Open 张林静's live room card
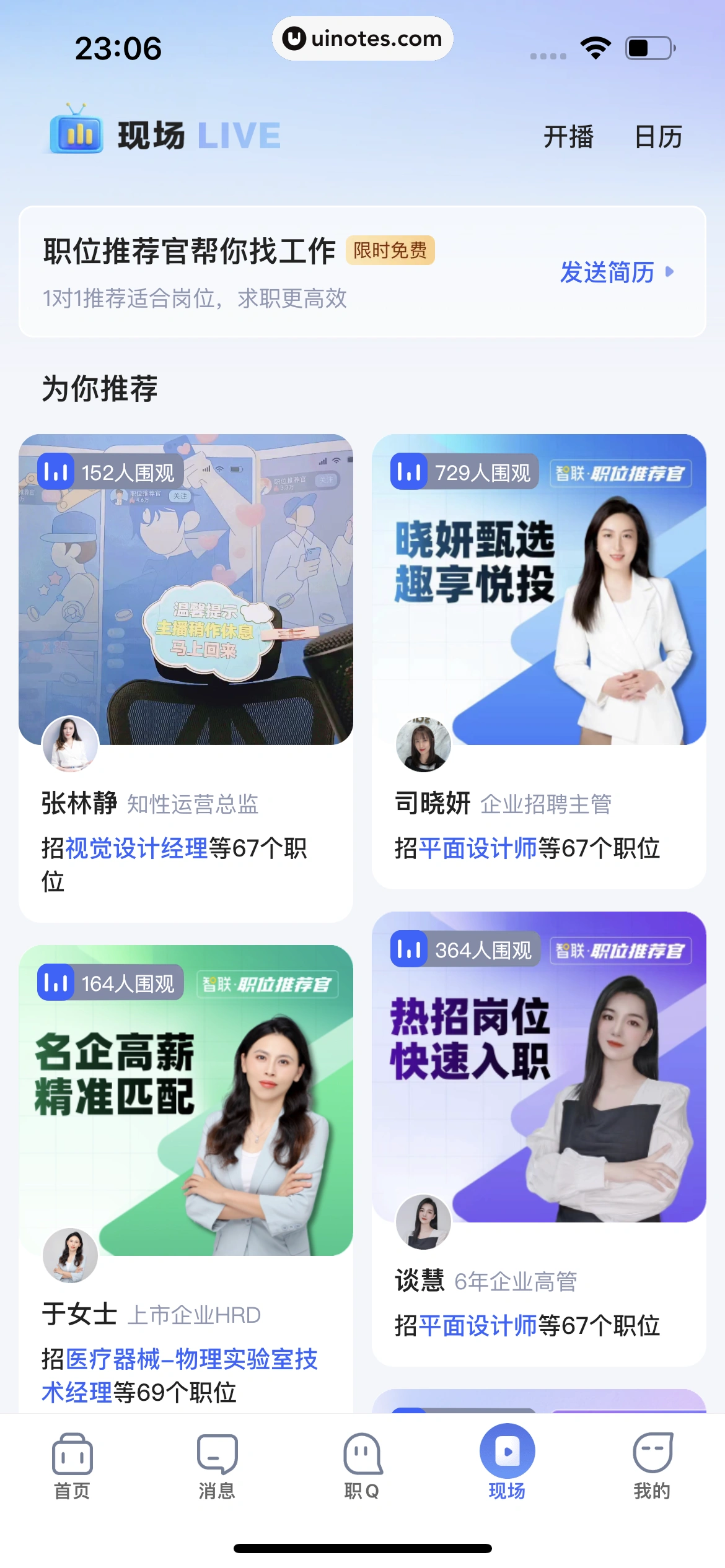Image resolution: width=725 pixels, height=1568 pixels. point(186,619)
